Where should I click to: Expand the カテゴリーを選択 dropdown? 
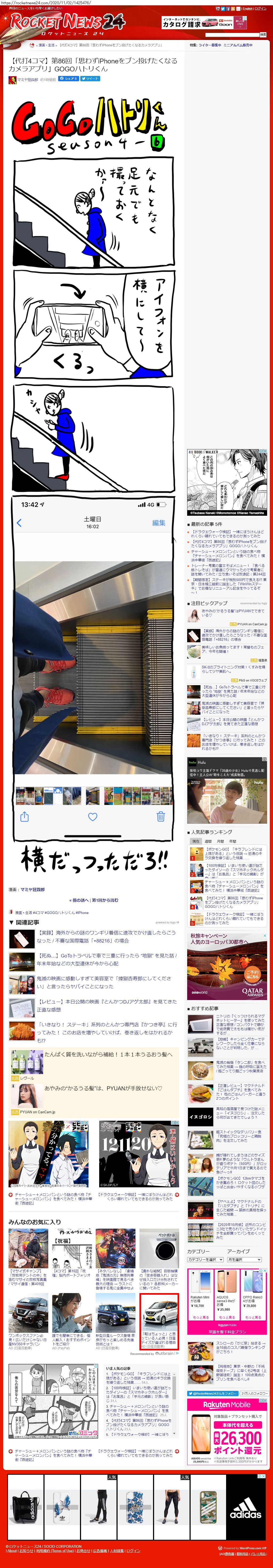click(205, 1260)
